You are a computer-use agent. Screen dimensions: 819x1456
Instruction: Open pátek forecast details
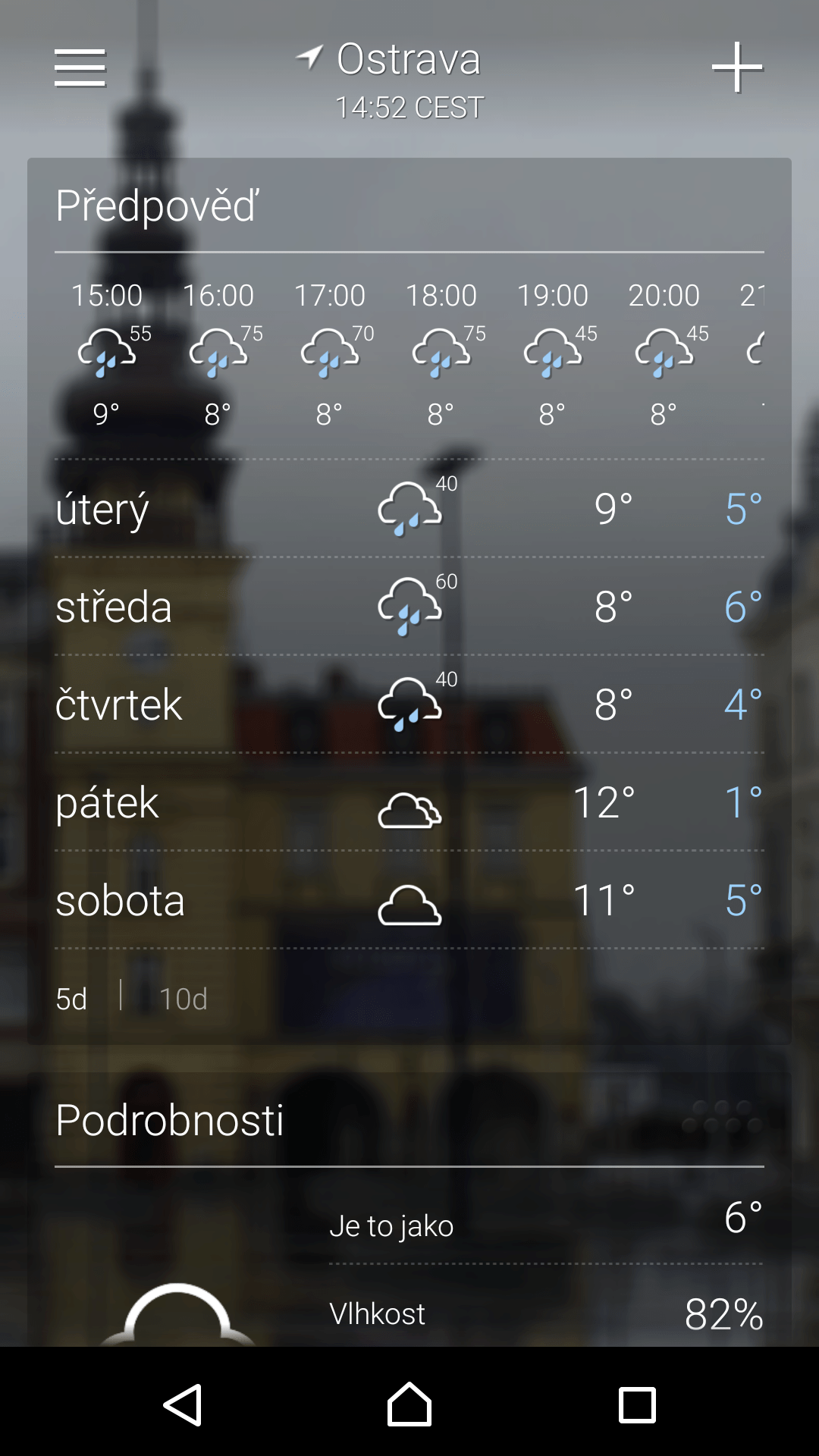pyautogui.click(x=409, y=802)
